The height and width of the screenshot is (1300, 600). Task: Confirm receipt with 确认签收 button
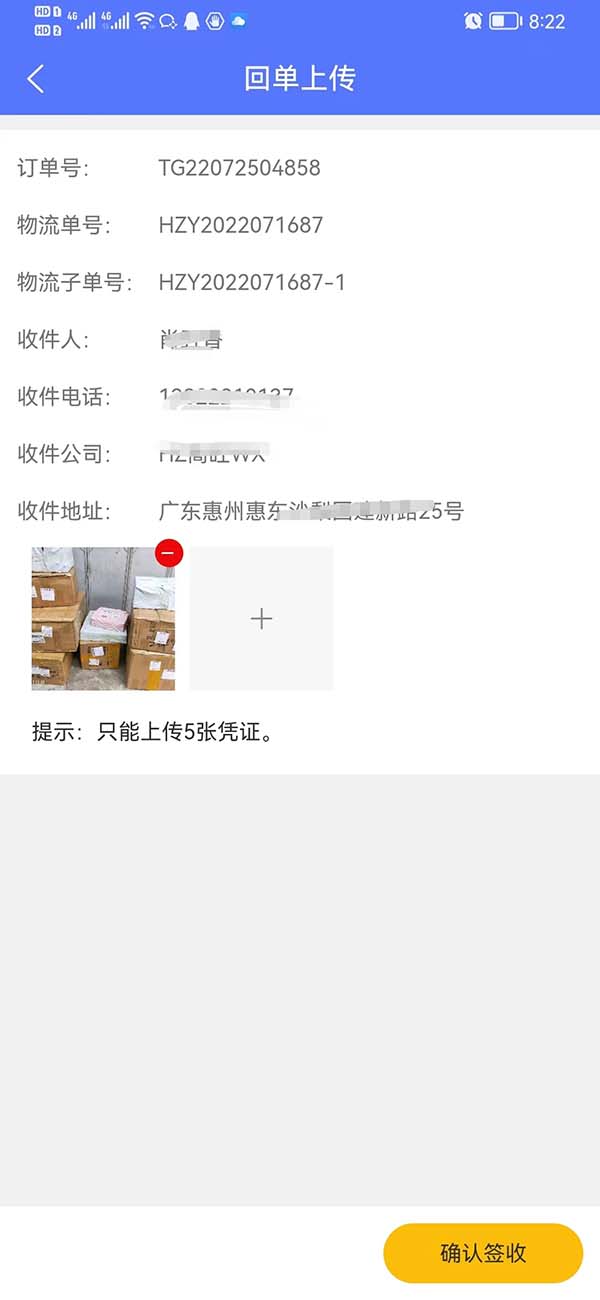pyautogui.click(x=483, y=1253)
